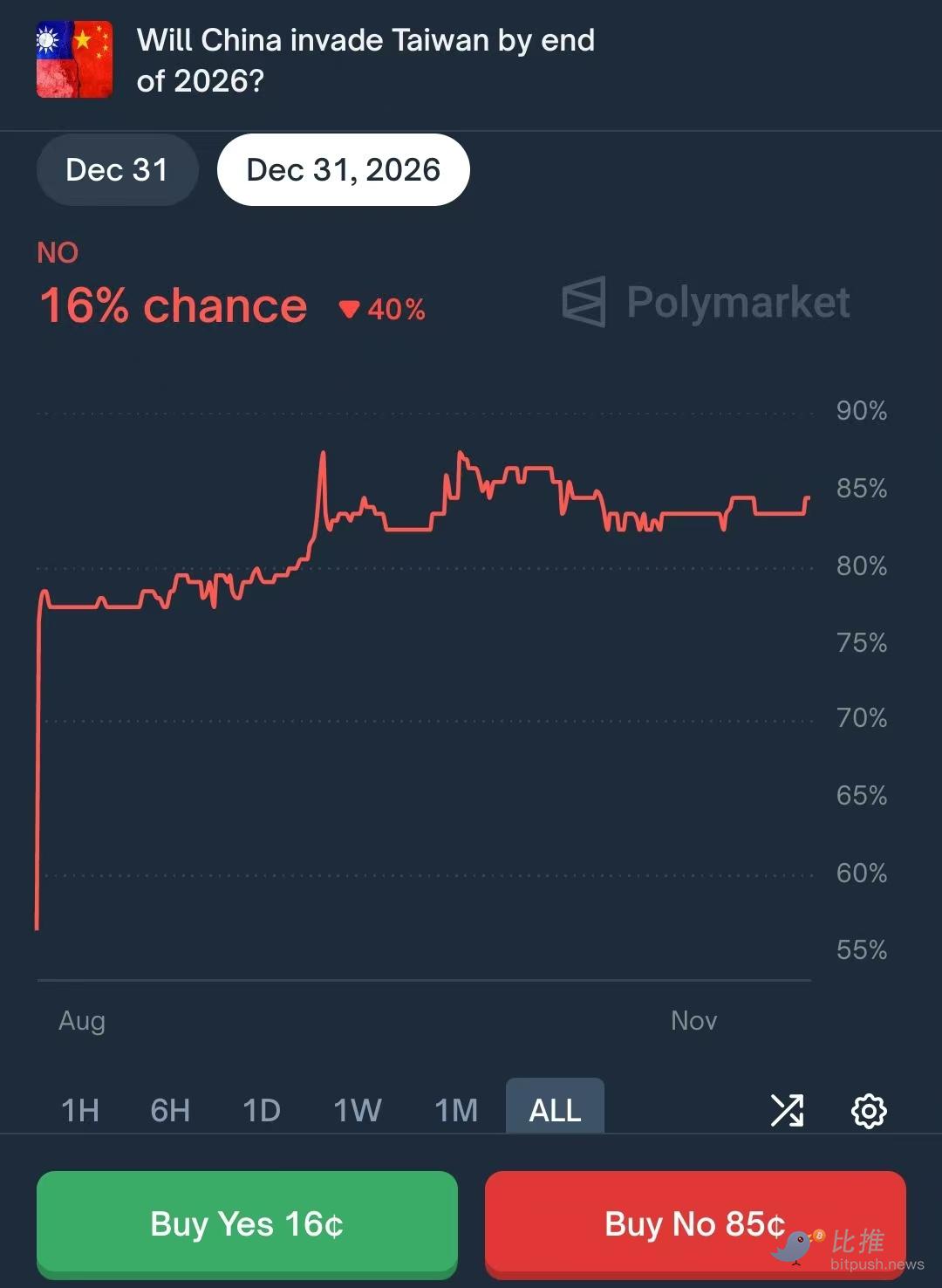The image size is (942, 1288).
Task: Switch to the Dec 31, 2026 market
Action: [x=343, y=170]
